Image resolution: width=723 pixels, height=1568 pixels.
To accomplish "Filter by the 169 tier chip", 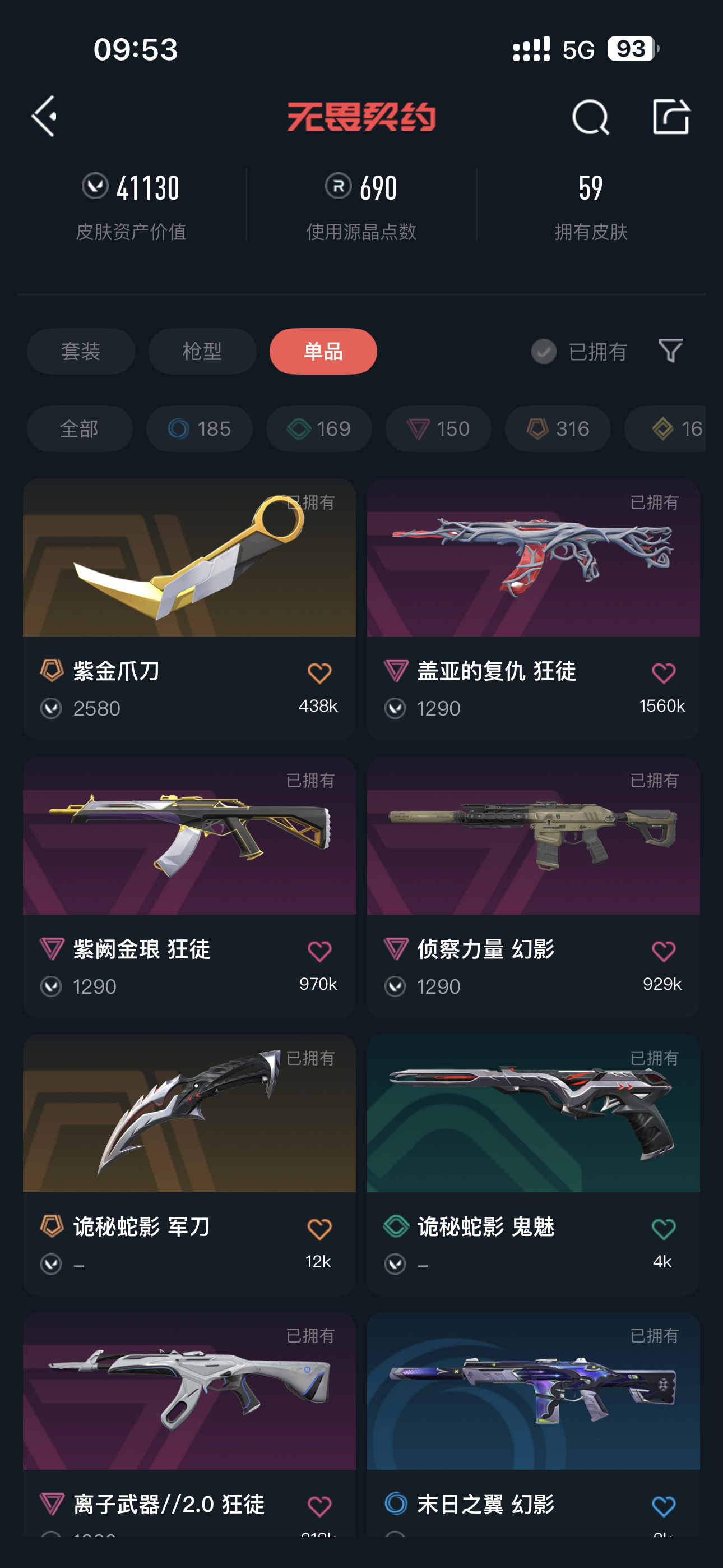I will pyautogui.click(x=319, y=428).
